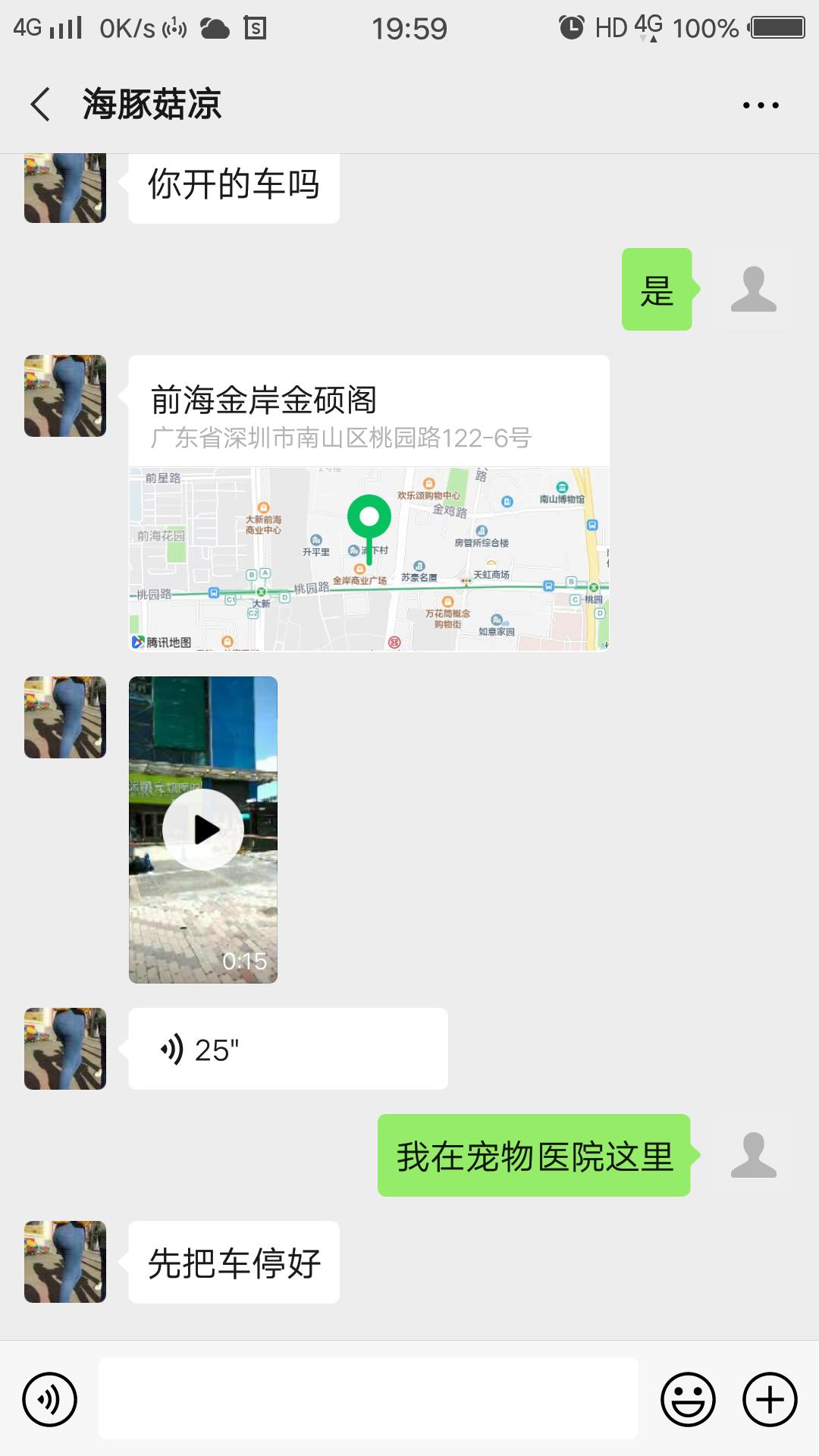Play the 0:15 video message

[x=202, y=829]
